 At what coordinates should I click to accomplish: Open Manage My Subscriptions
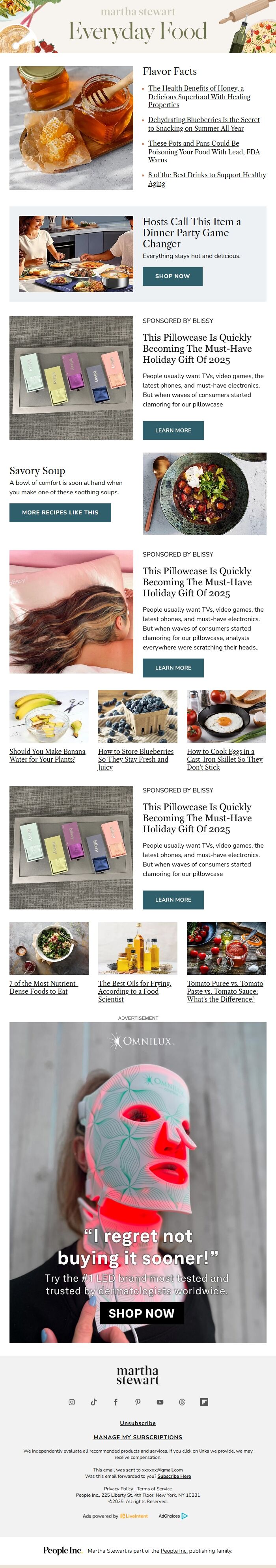point(138,1437)
